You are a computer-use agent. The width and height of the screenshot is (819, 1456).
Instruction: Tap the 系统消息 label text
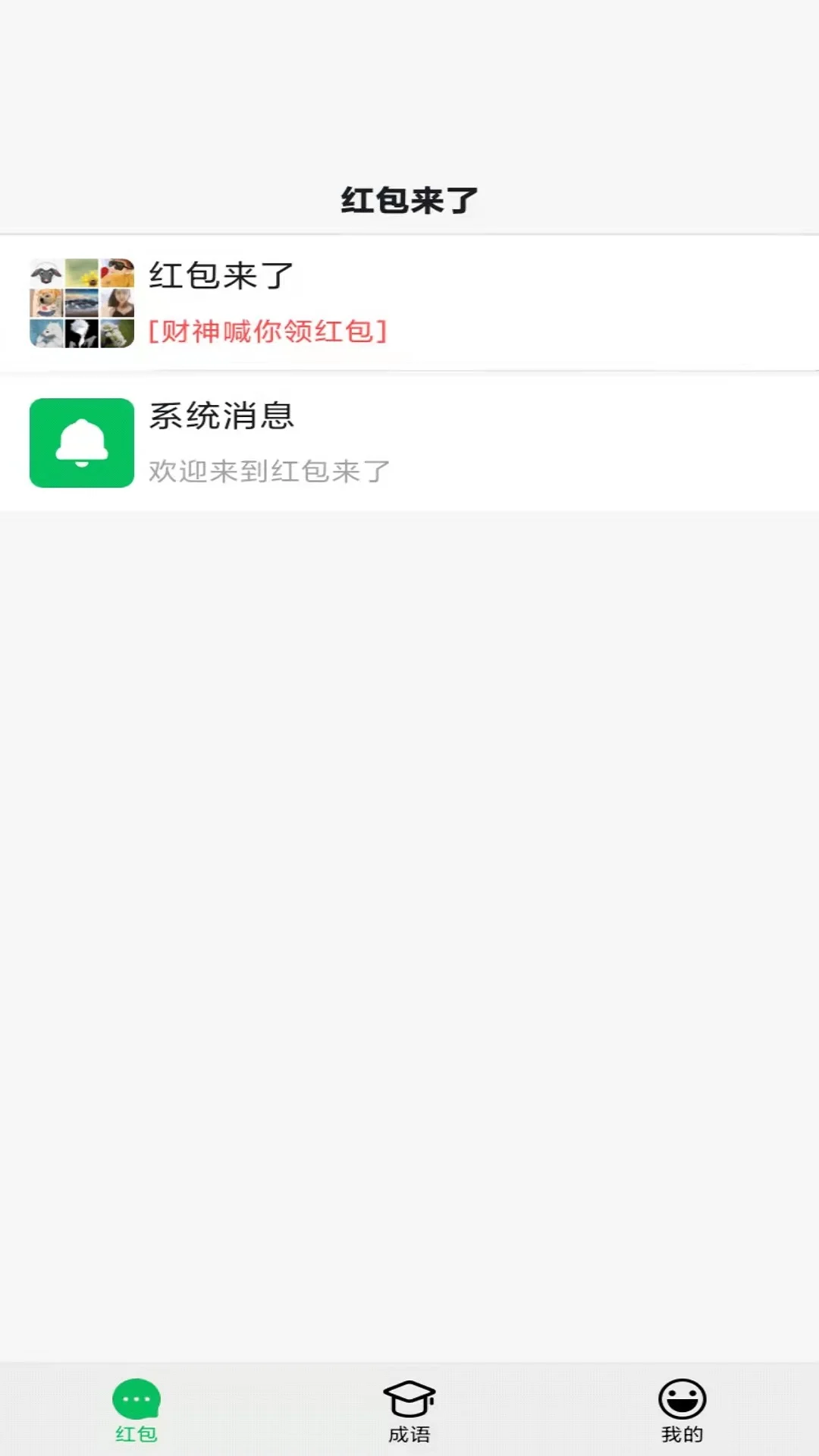[223, 416]
